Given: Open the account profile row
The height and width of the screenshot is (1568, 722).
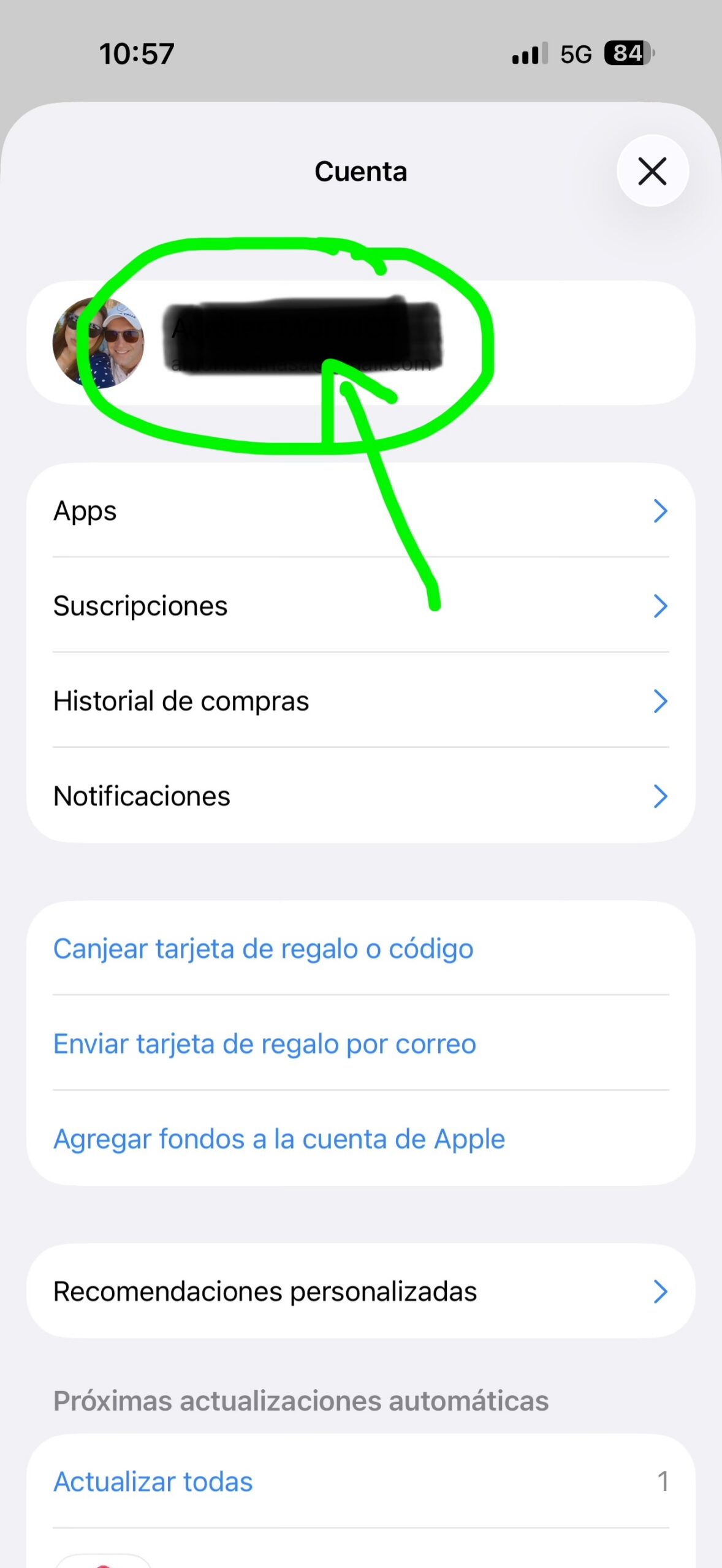Looking at the screenshot, I should coord(360,342).
